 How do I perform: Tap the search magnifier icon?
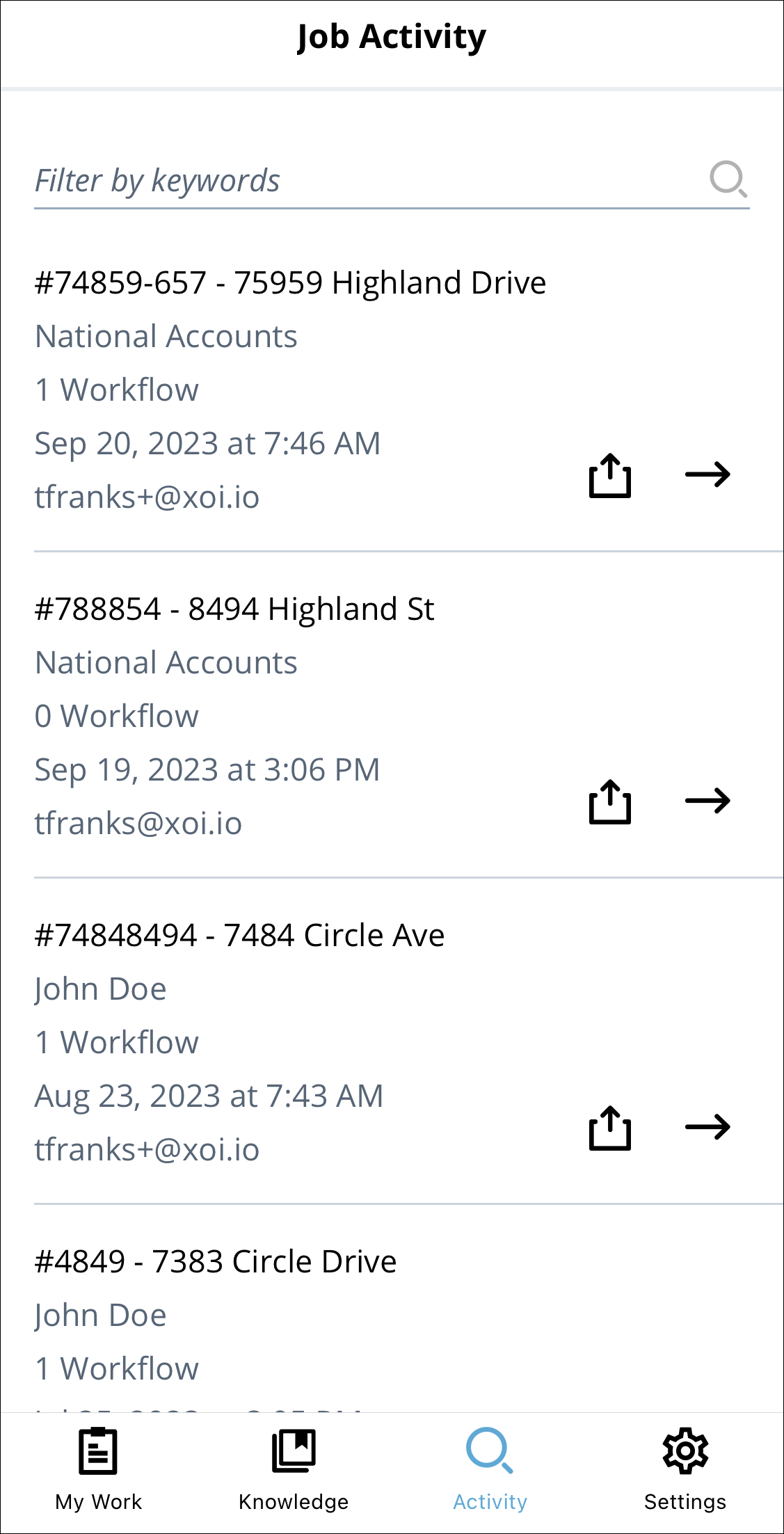coord(728,180)
